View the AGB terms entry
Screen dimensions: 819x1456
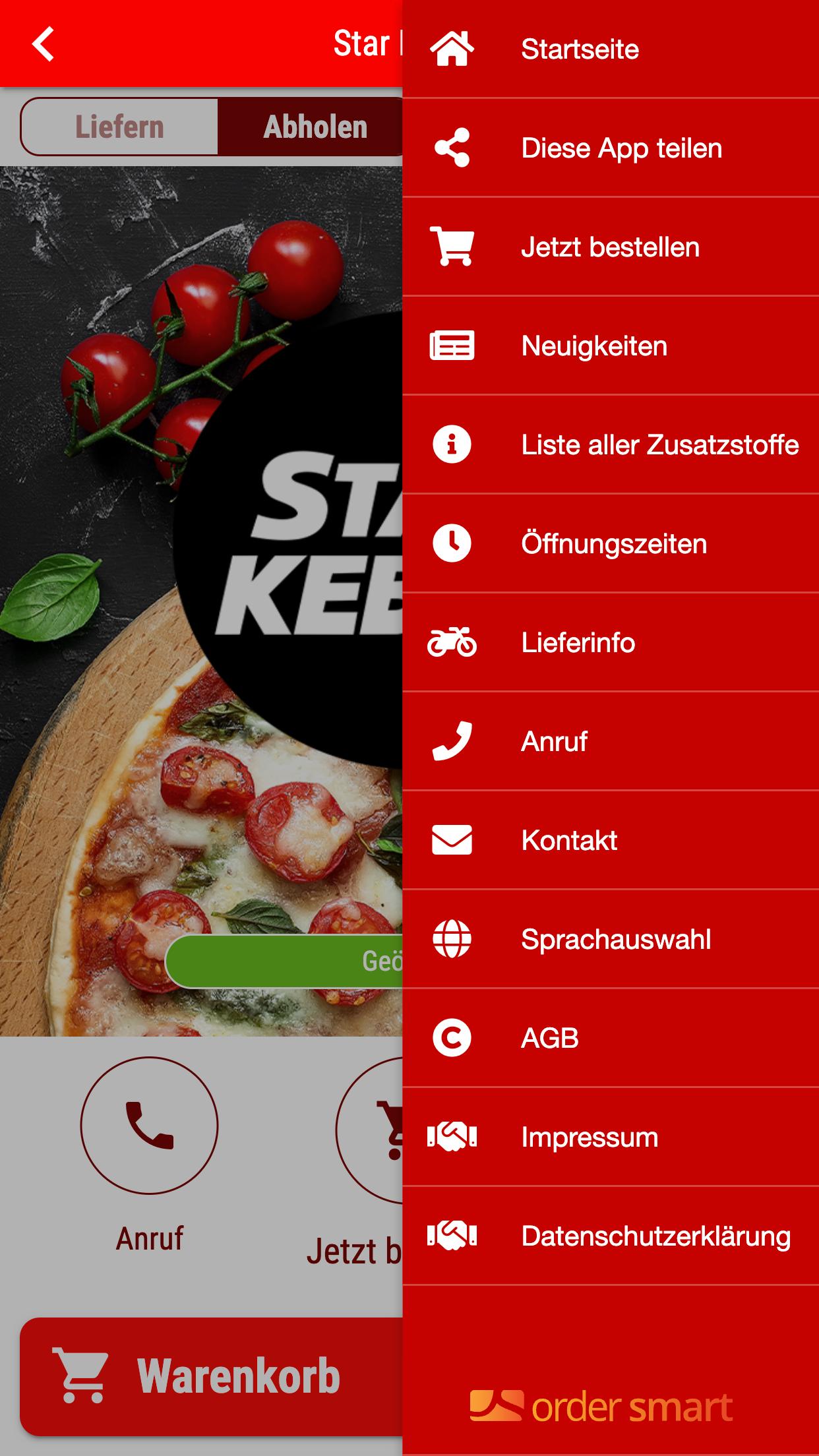pos(610,1039)
